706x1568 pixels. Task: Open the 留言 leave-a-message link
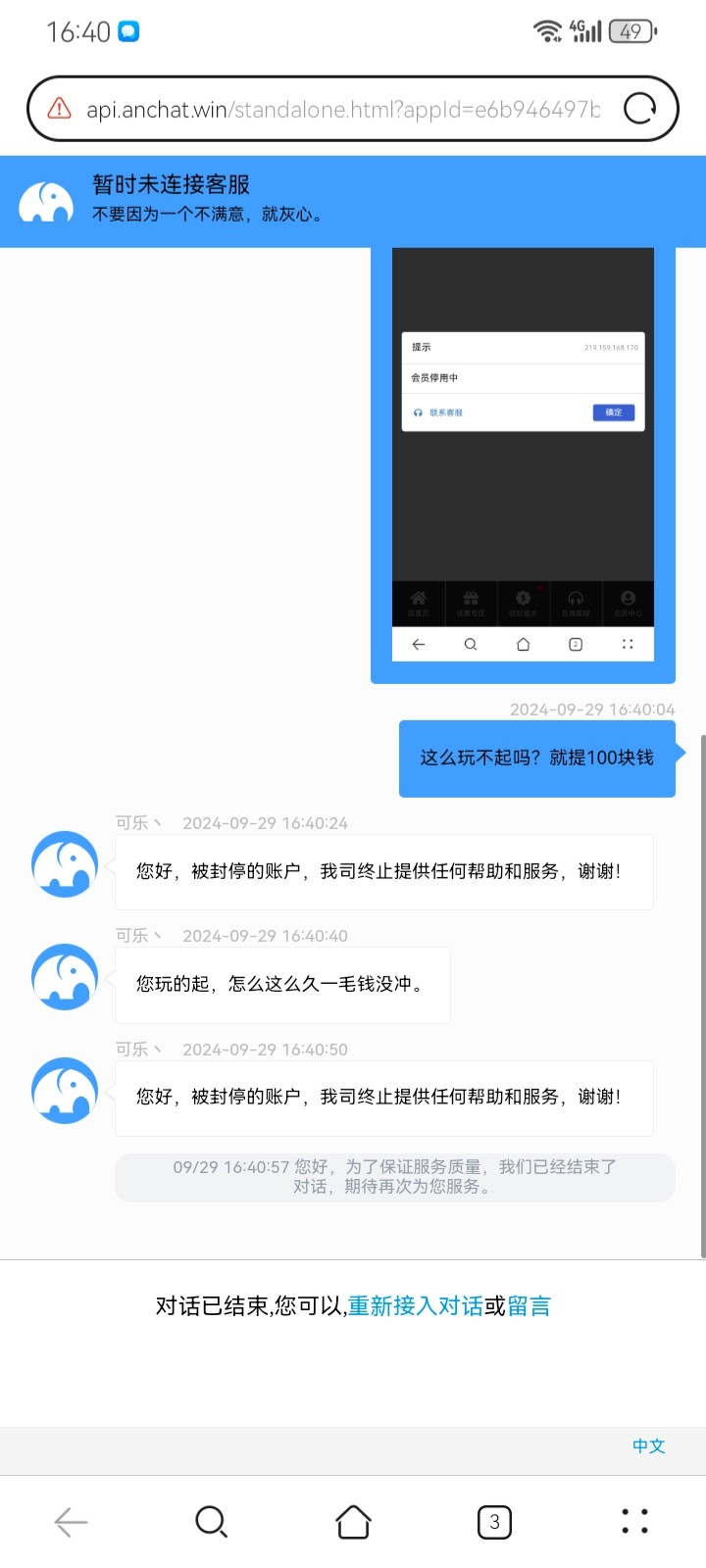click(529, 1306)
